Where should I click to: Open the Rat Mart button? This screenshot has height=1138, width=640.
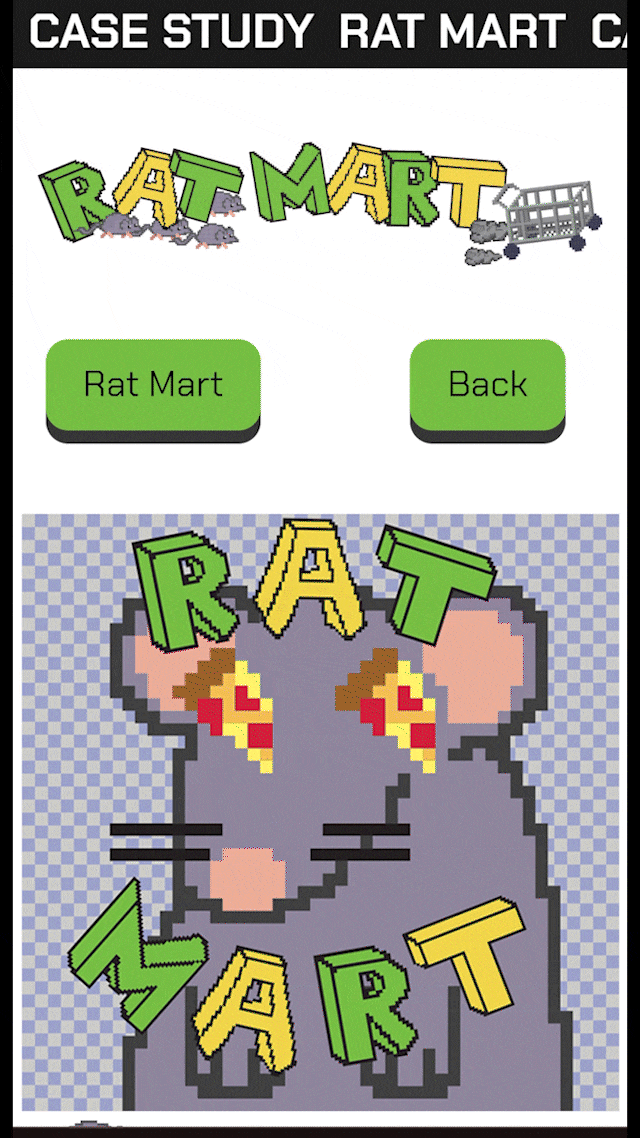pyautogui.click(x=153, y=385)
